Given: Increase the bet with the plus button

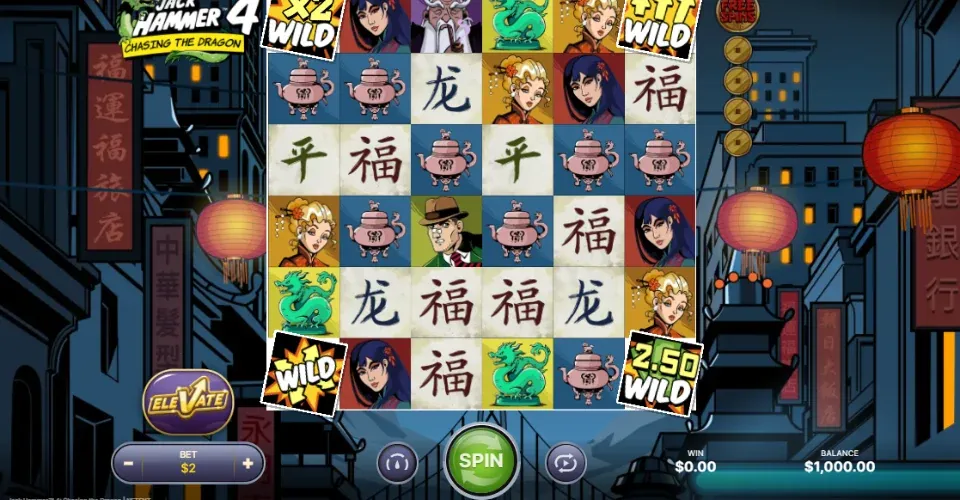Looking at the screenshot, I should pos(247,464).
